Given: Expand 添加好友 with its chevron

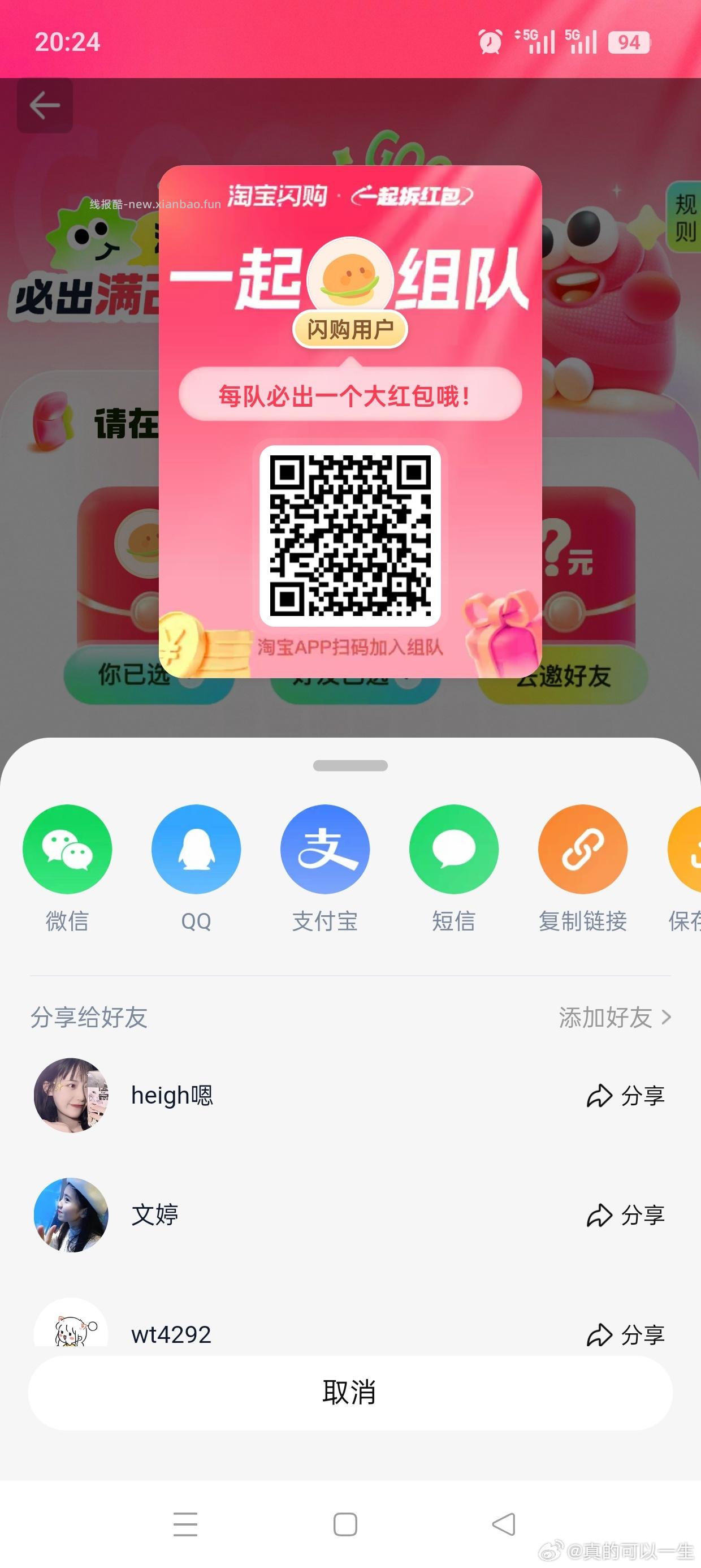Looking at the screenshot, I should tap(615, 1018).
